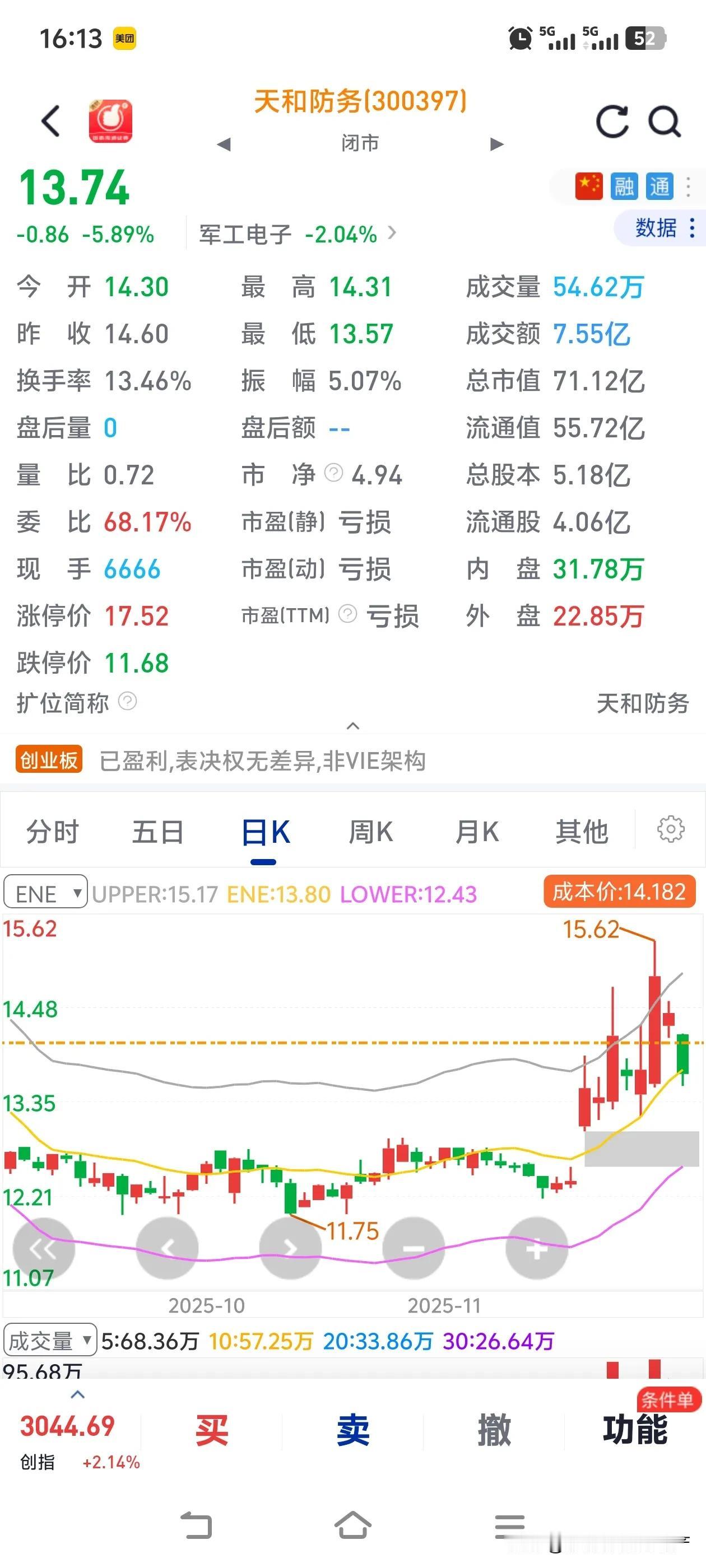This screenshot has height=1568, width=706.
Task: Open the stock search
Action: pyautogui.click(x=664, y=119)
